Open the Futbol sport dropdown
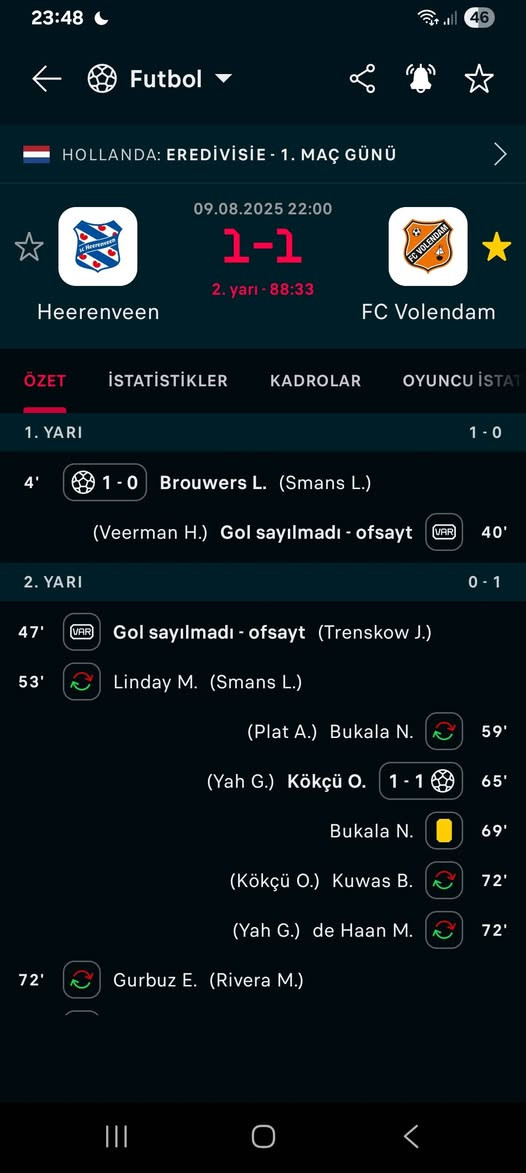 click(x=159, y=79)
